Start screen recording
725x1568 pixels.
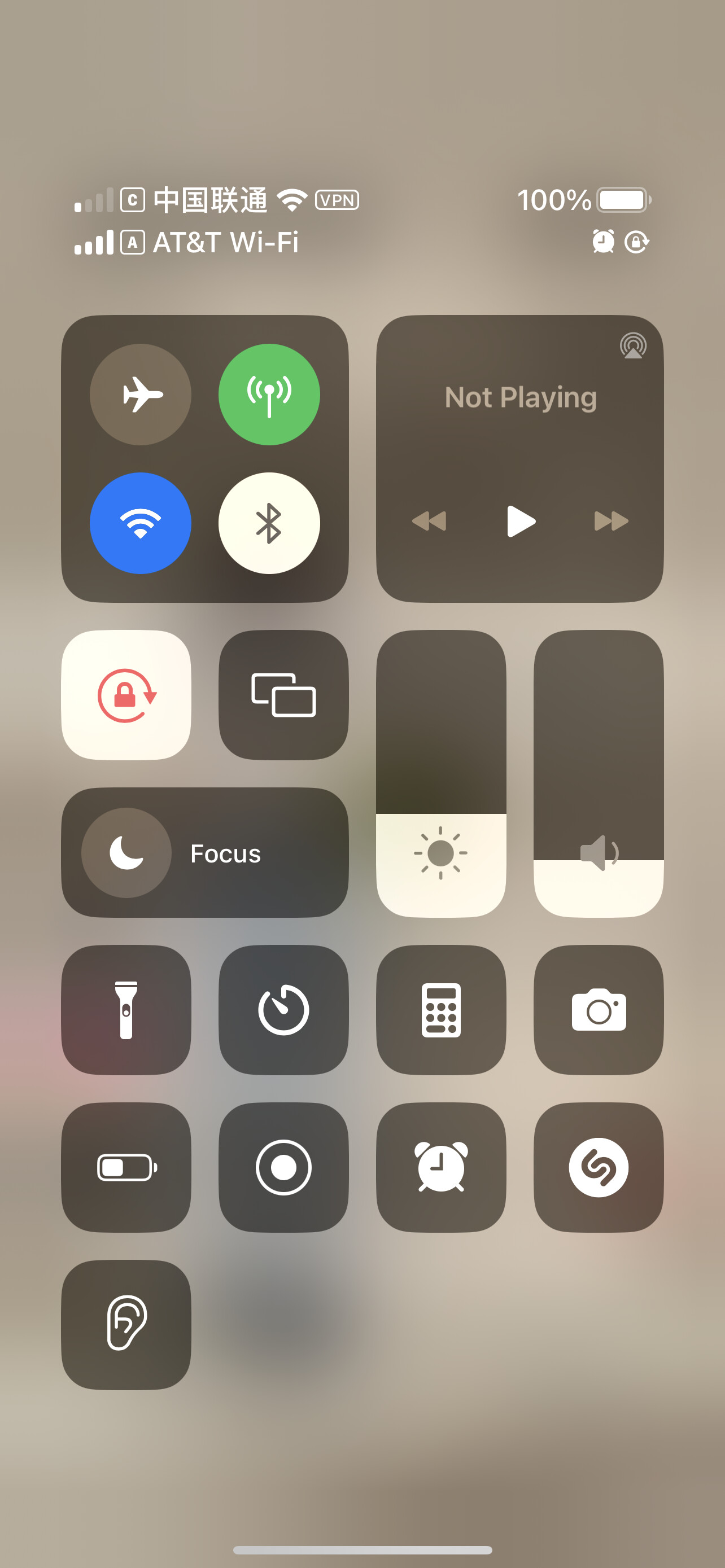(283, 1167)
